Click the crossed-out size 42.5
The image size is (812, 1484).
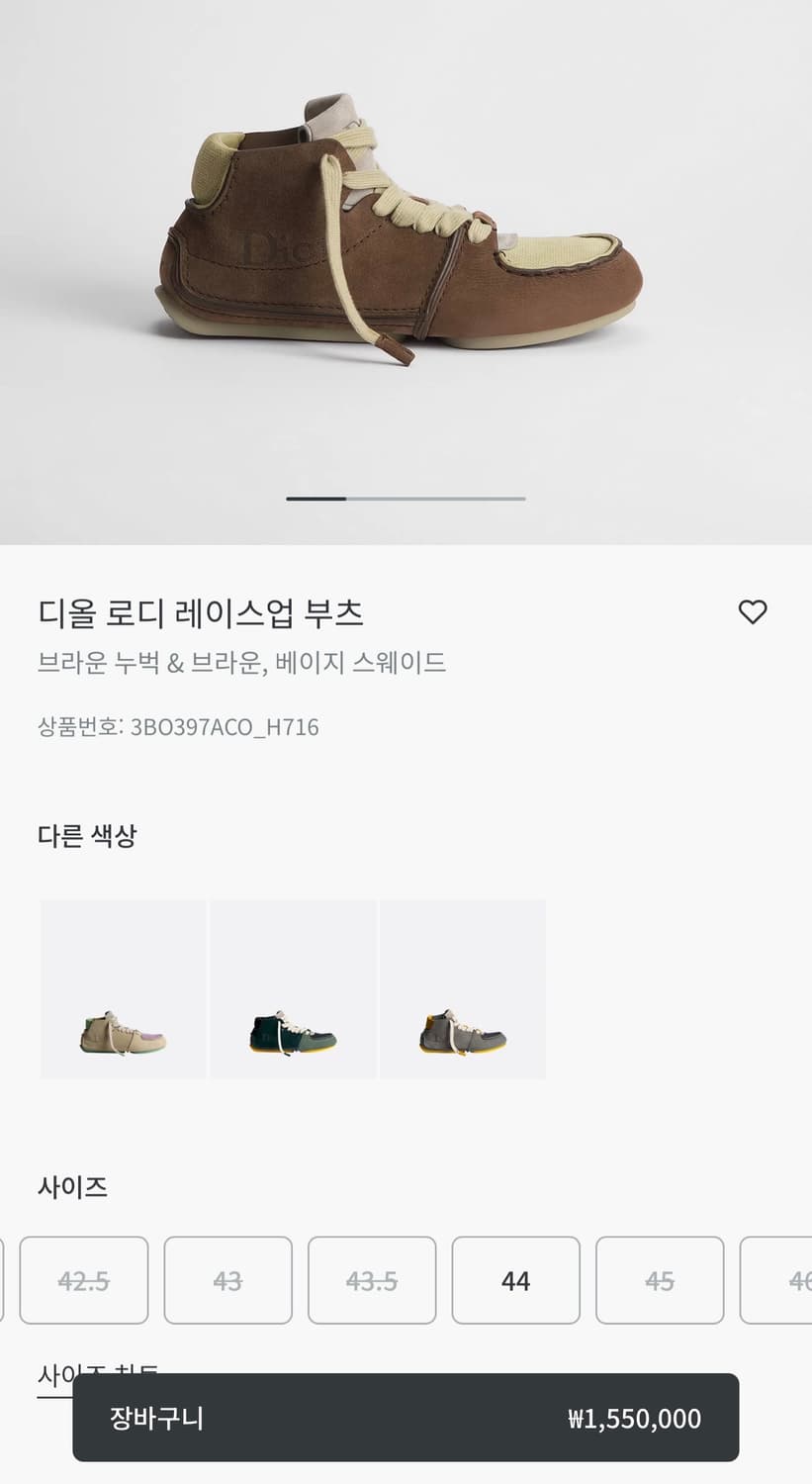pos(84,1280)
